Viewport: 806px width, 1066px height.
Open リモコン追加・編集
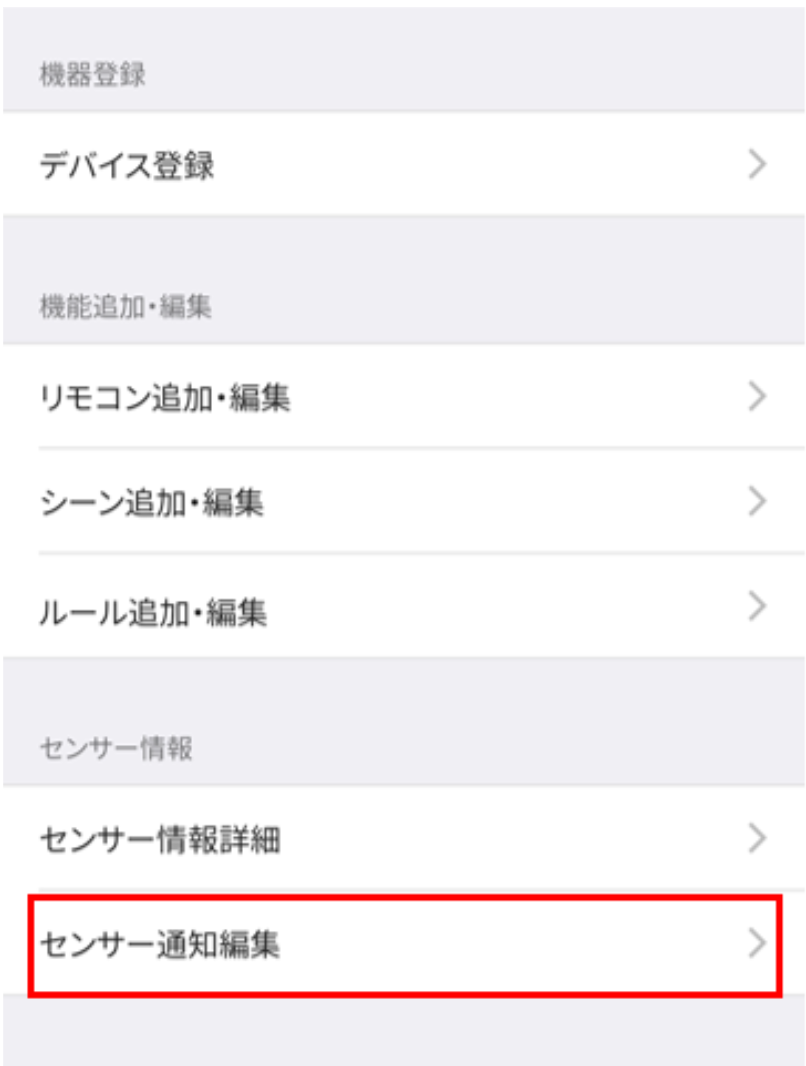(402, 398)
